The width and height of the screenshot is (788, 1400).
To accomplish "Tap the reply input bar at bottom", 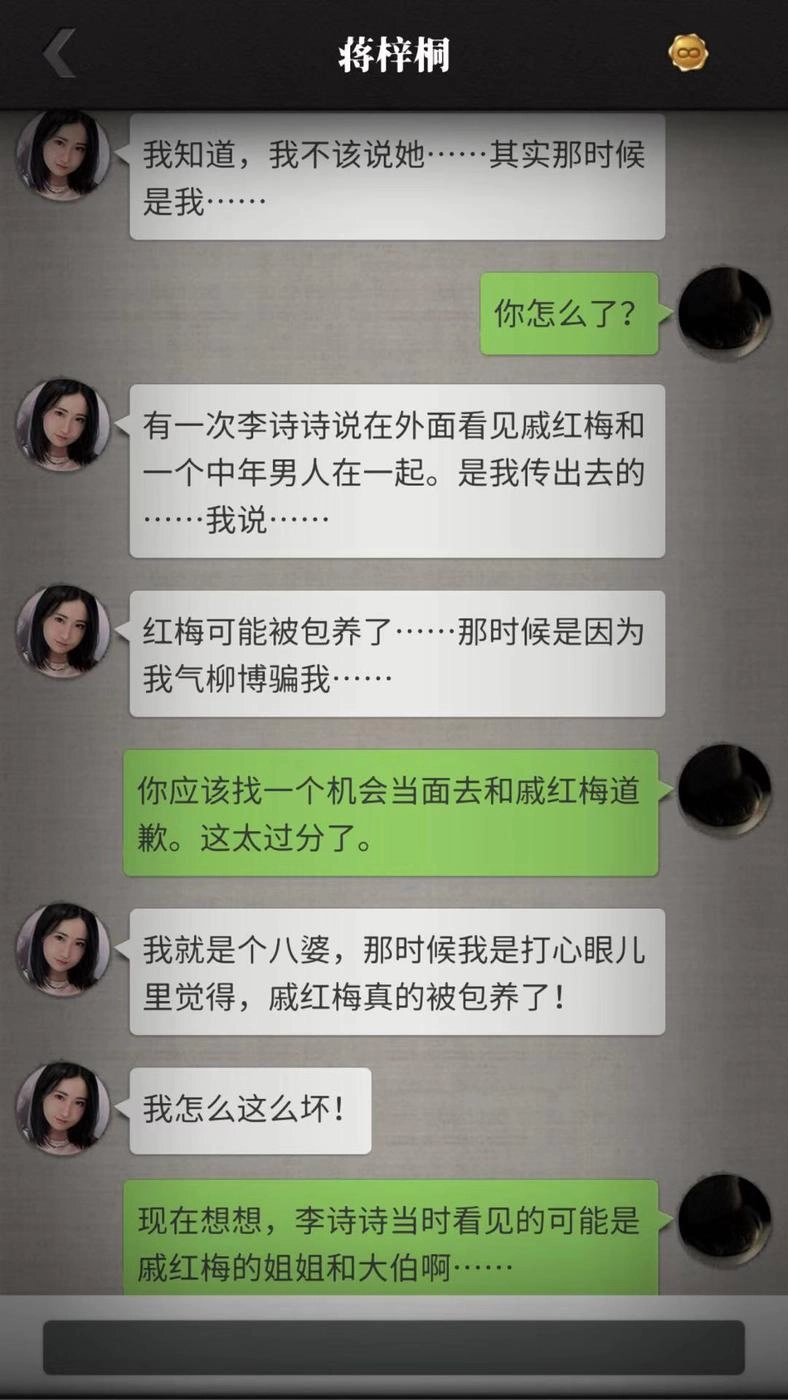I will (x=394, y=1347).
